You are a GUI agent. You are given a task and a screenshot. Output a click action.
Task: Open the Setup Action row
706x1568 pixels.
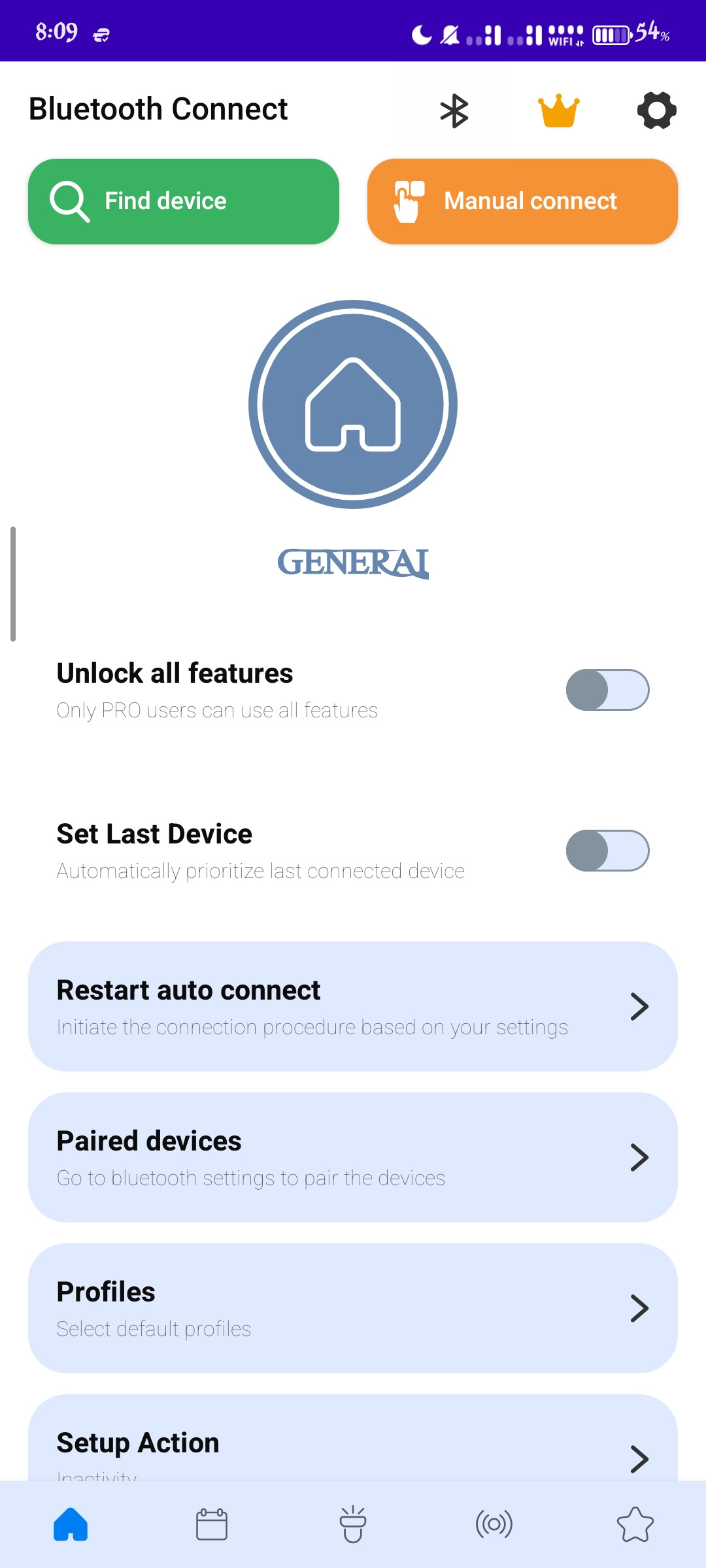pyautogui.click(x=353, y=1439)
